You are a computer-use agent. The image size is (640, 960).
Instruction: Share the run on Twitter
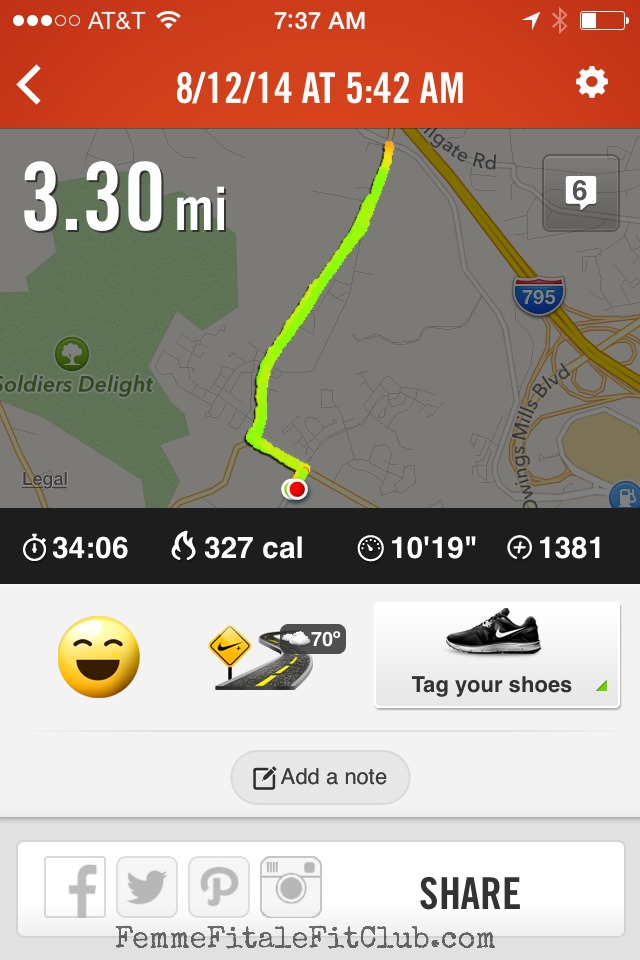(x=147, y=887)
